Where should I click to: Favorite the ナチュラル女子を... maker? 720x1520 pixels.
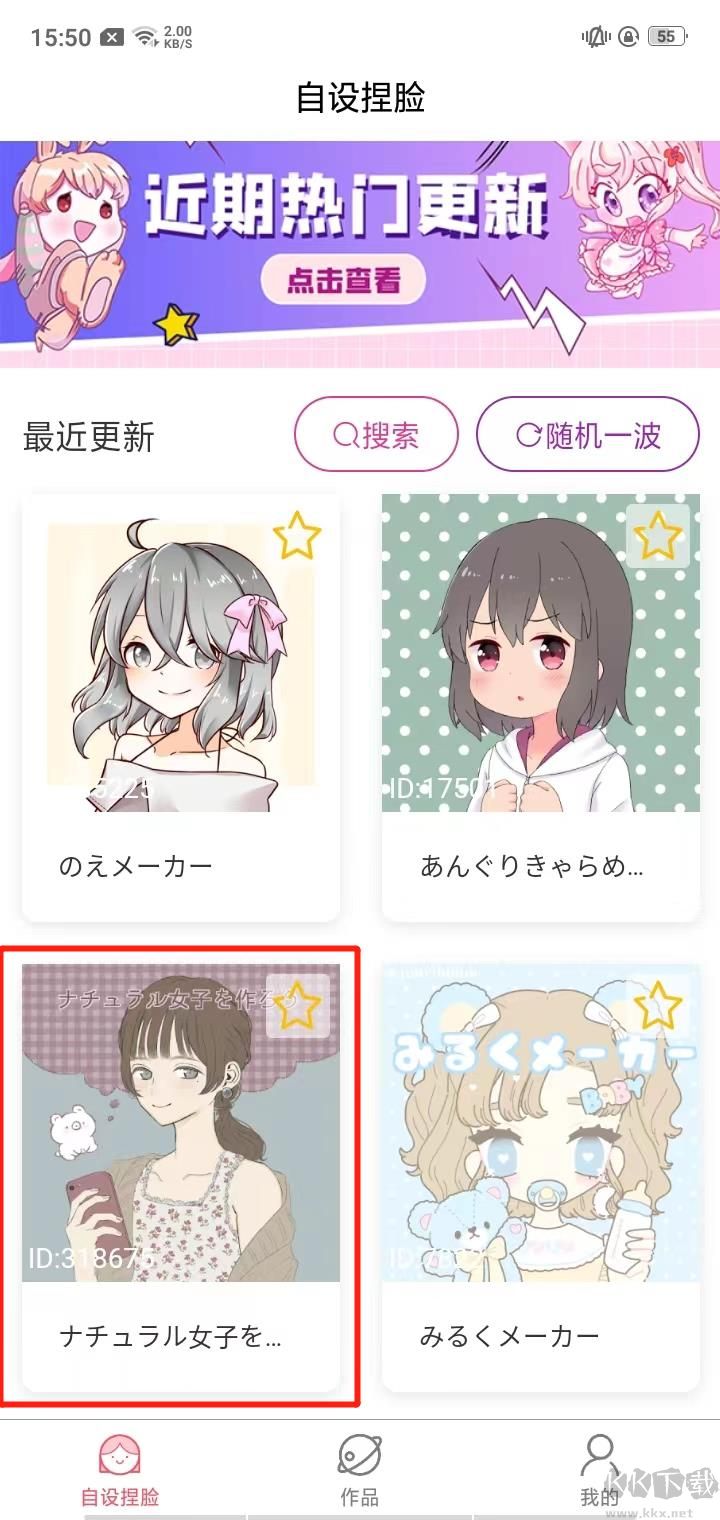pyautogui.click(x=297, y=1006)
